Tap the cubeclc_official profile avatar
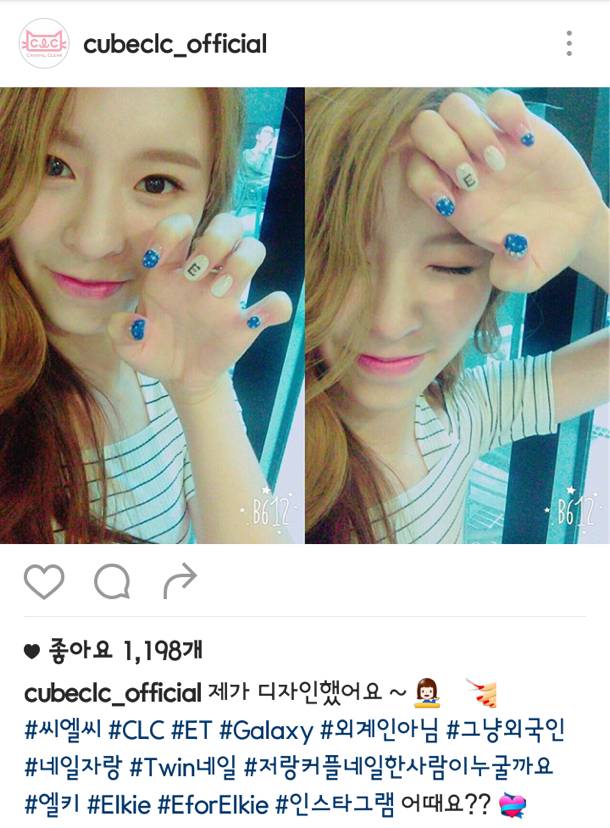Screen dimensions: 610x828 45,44
